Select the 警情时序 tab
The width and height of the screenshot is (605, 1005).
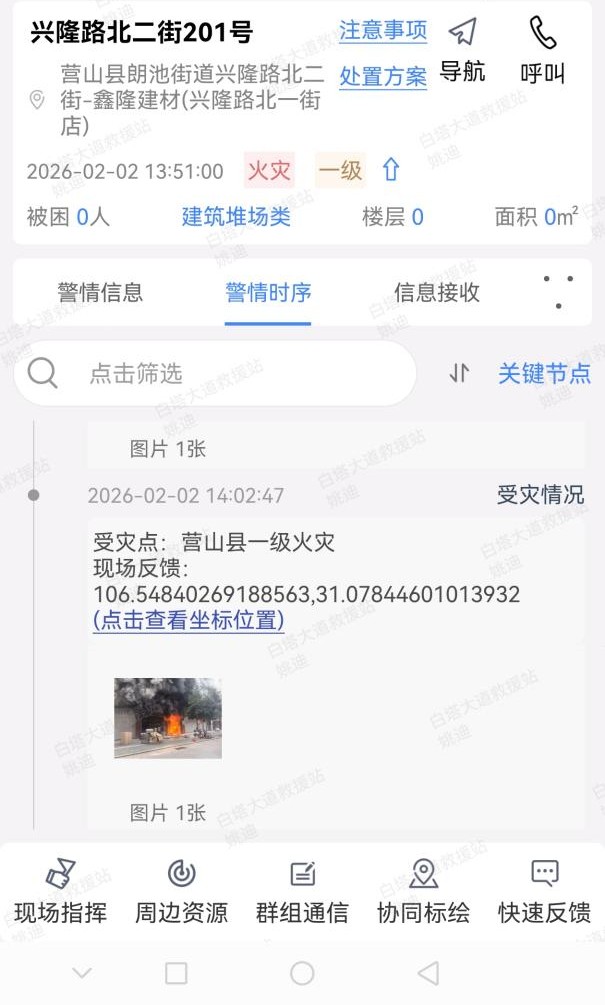(268, 293)
